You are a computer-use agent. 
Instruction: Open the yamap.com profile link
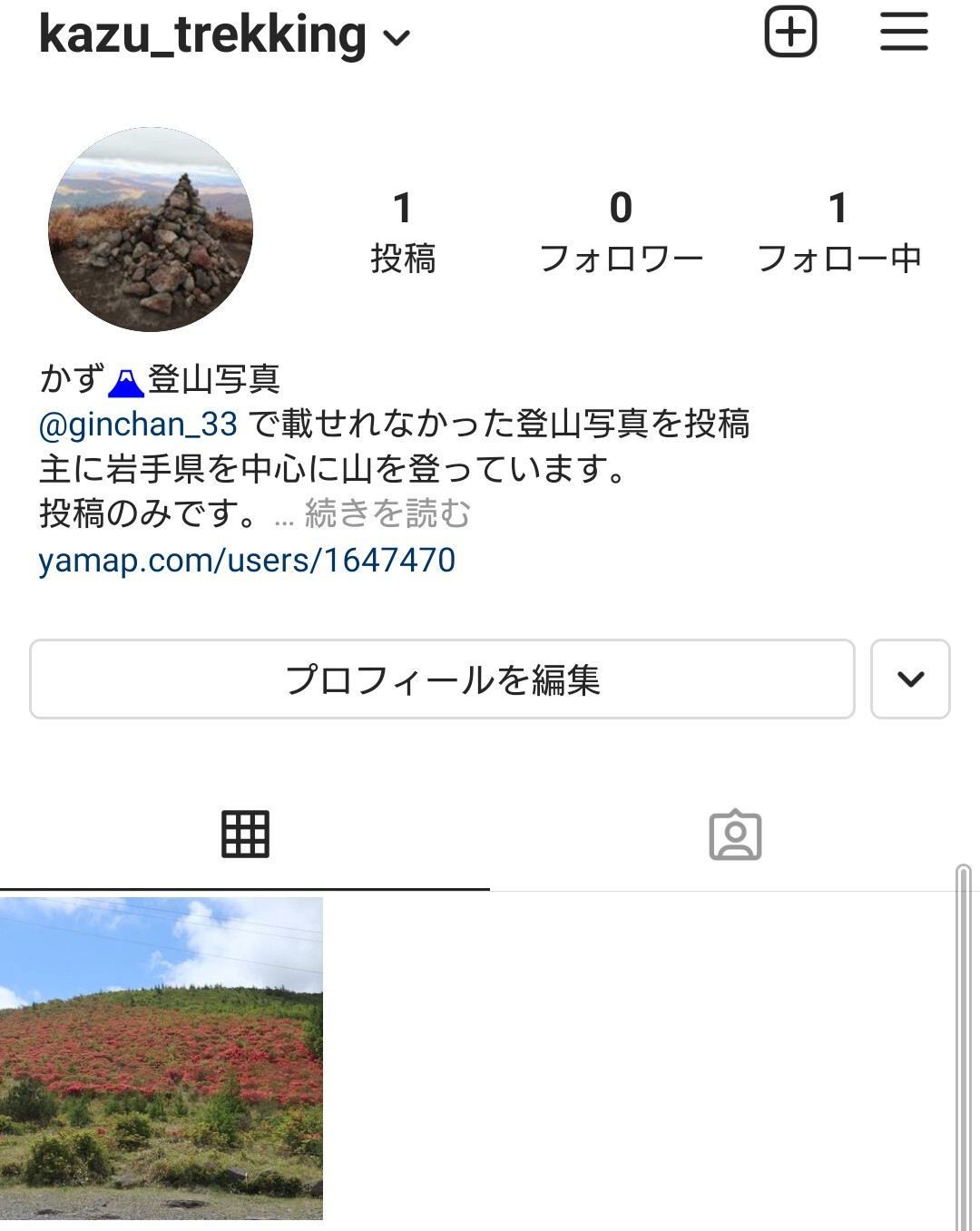click(249, 562)
